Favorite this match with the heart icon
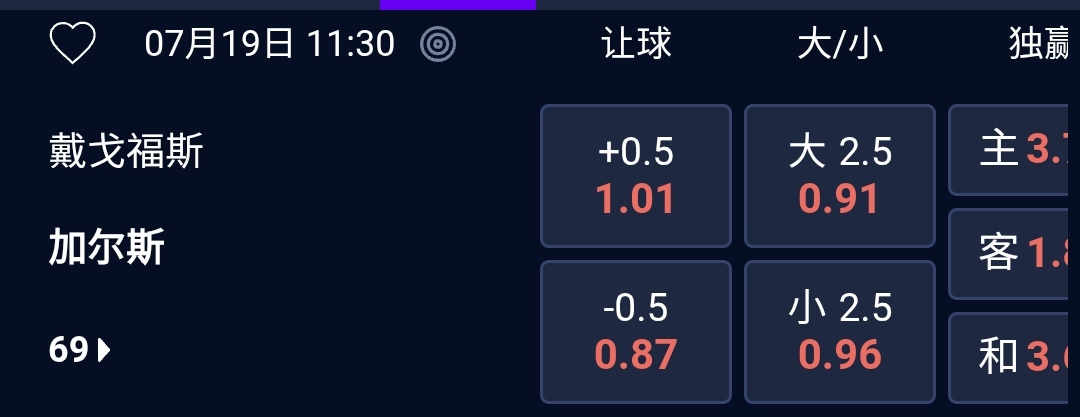 (73, 44)
